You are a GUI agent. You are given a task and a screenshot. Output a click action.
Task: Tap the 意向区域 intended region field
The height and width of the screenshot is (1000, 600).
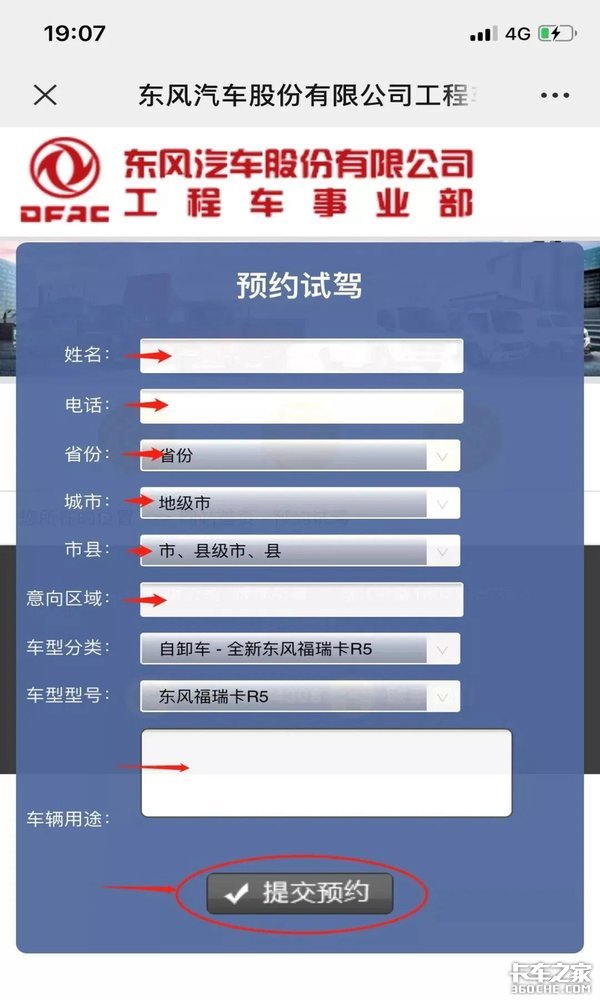point(302,599)
